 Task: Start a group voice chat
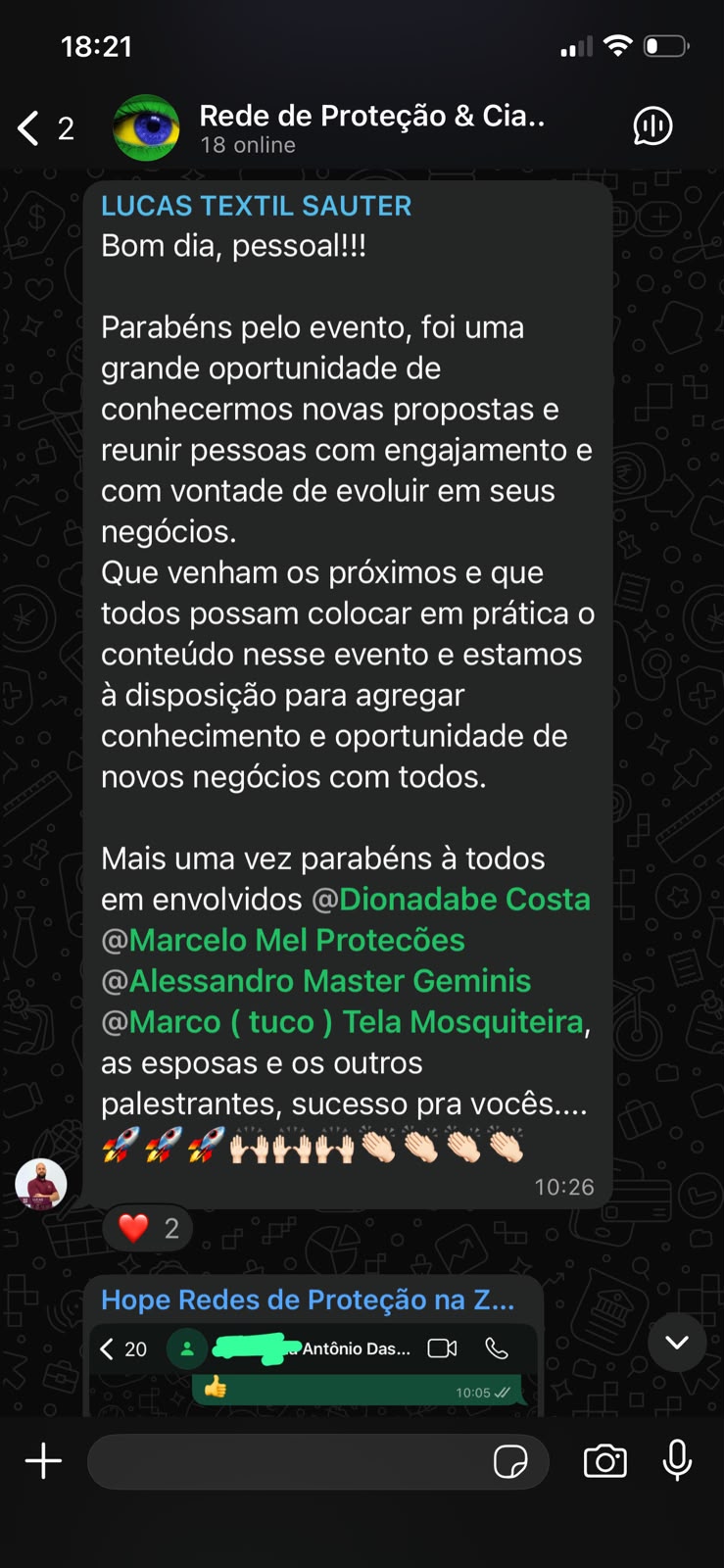pos(652,126)
